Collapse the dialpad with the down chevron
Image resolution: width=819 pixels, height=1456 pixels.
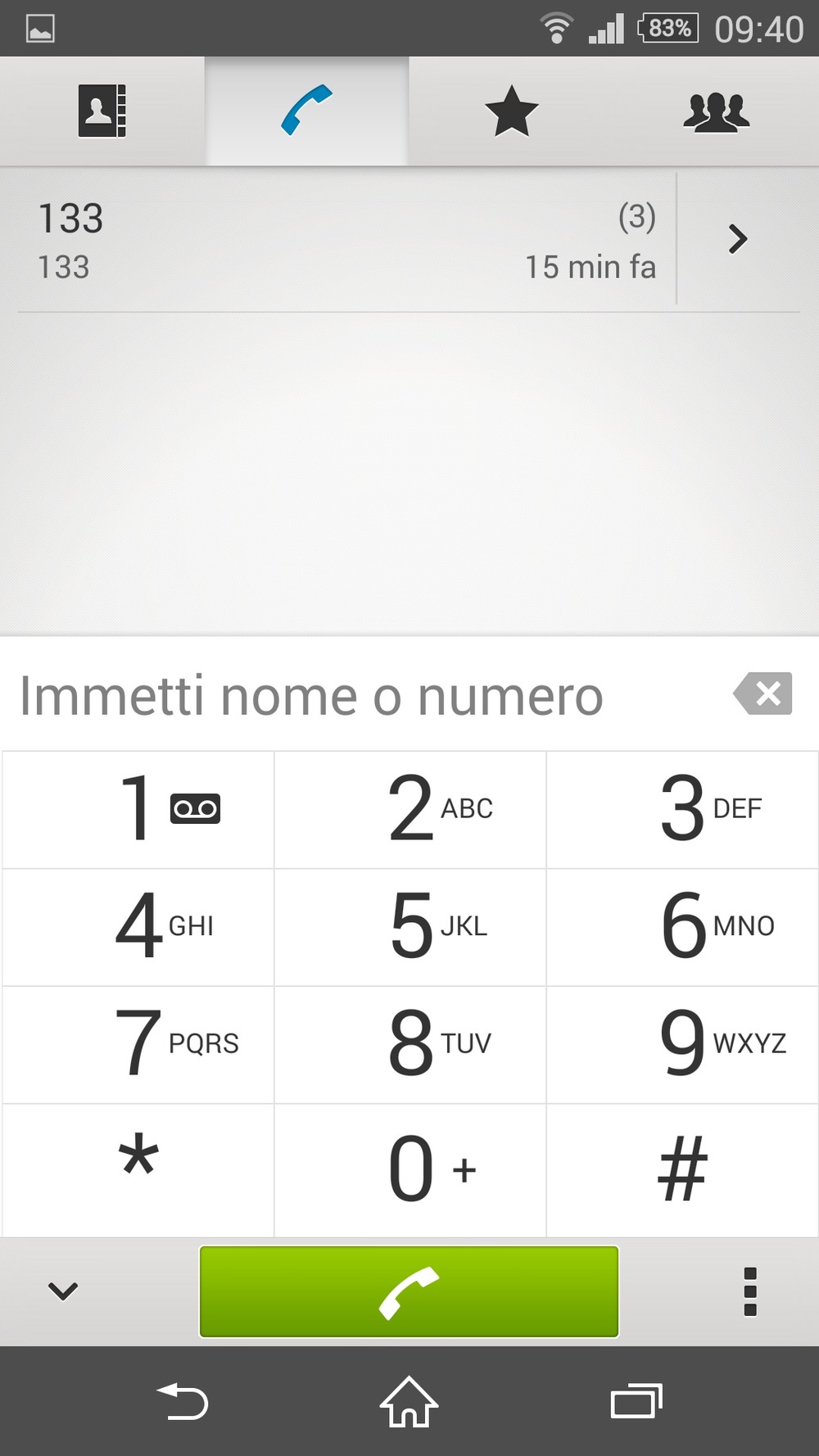pos(63,1291)
